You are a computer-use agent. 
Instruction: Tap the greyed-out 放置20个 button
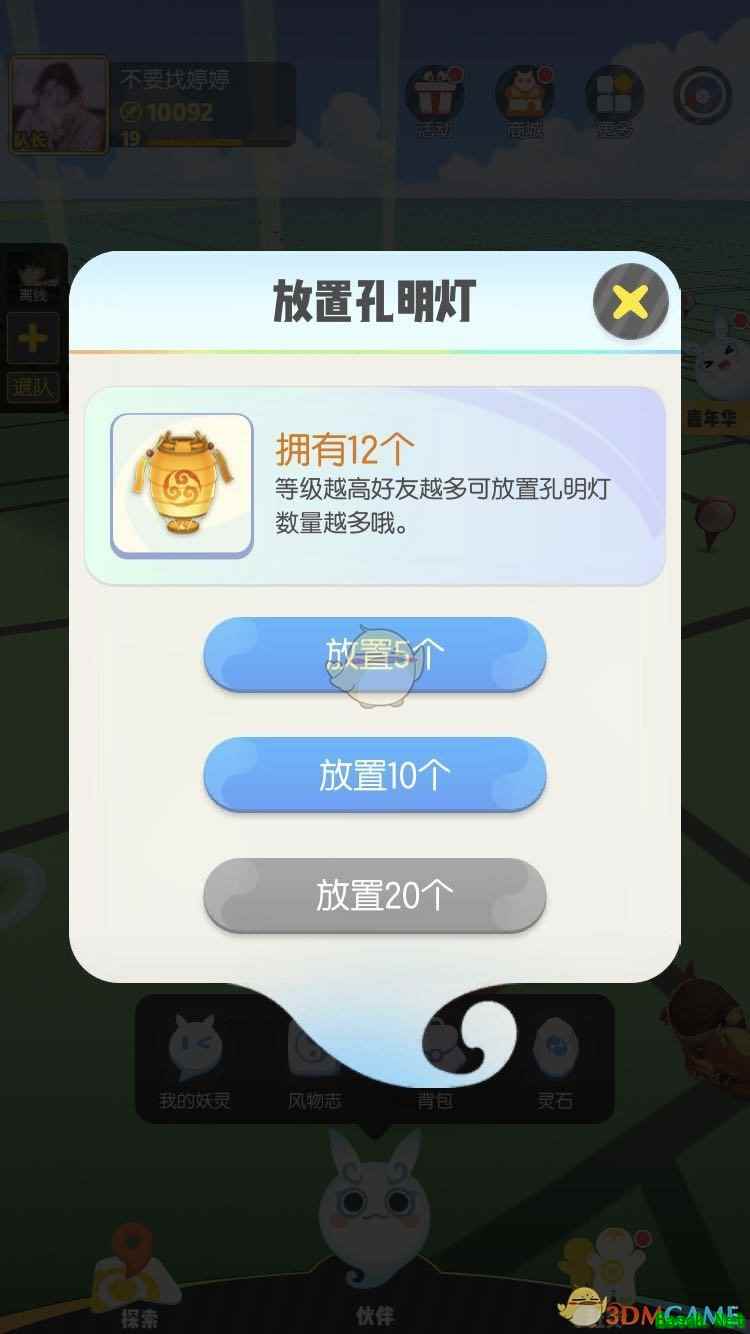375,894
